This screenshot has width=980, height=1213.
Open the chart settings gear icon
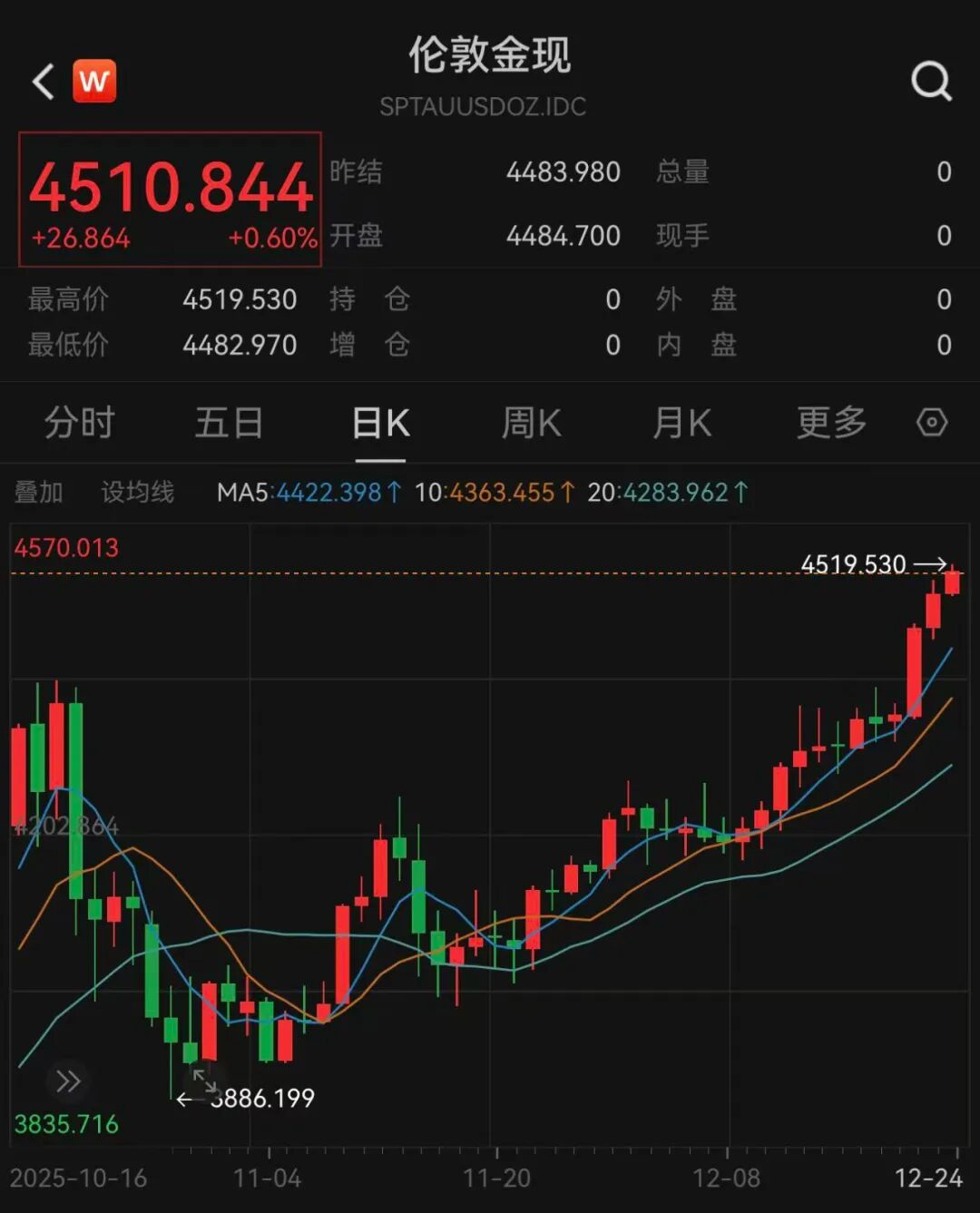click(930, 423)
